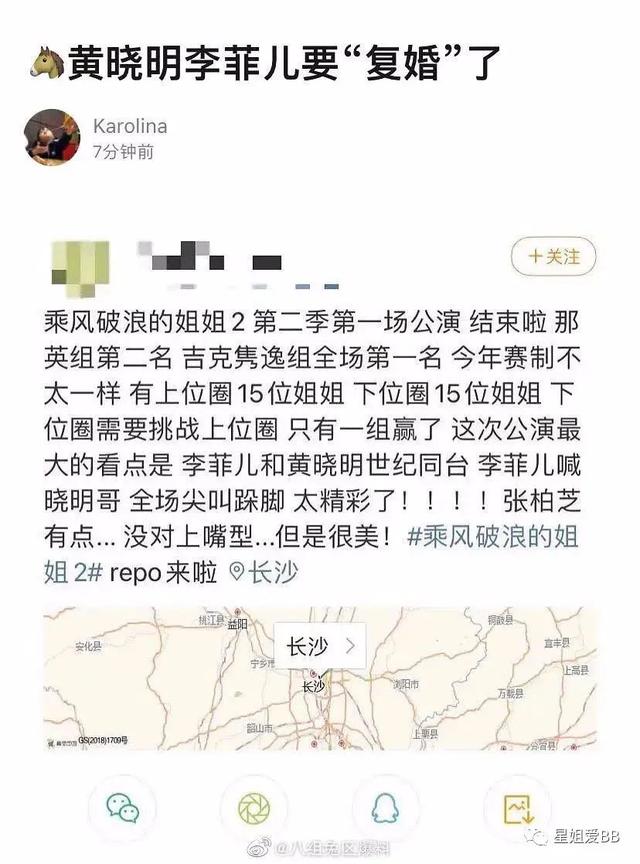Share to WeChat Moments

(254, 807)
